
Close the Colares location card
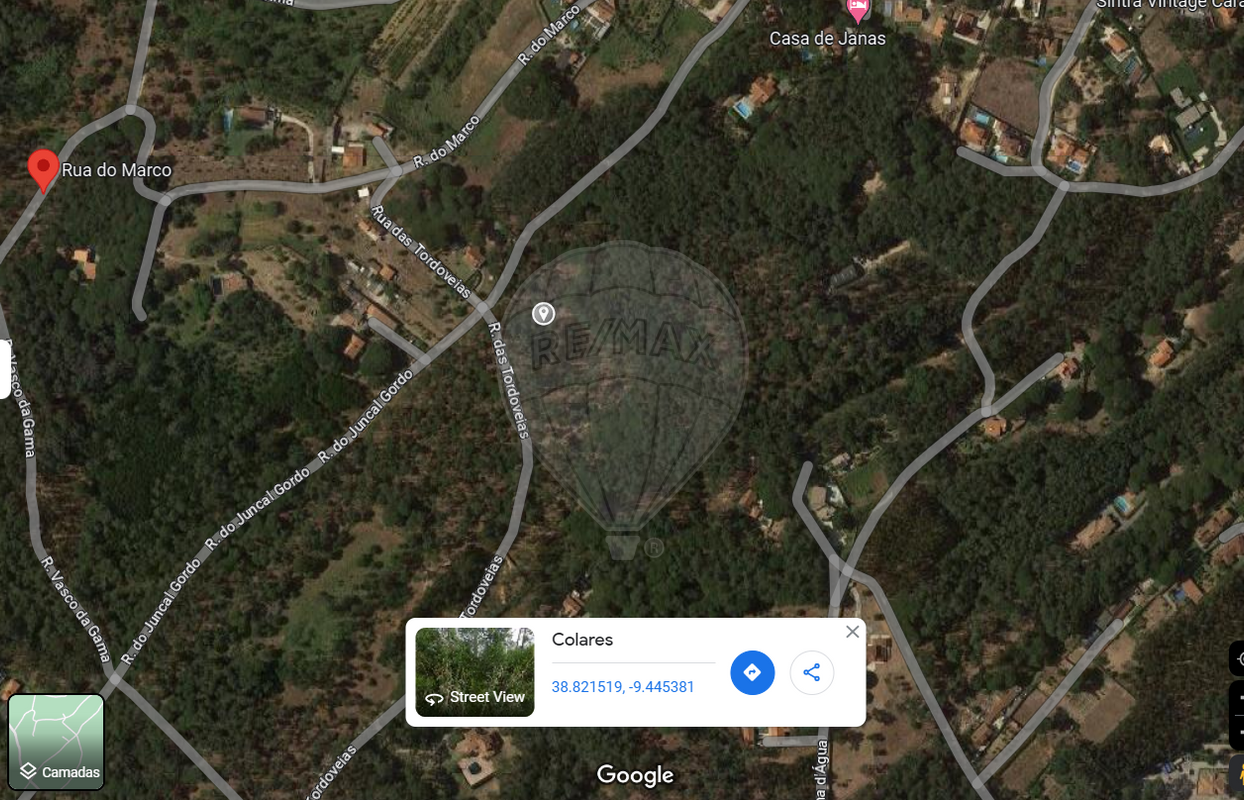click(x=852, y=631)
